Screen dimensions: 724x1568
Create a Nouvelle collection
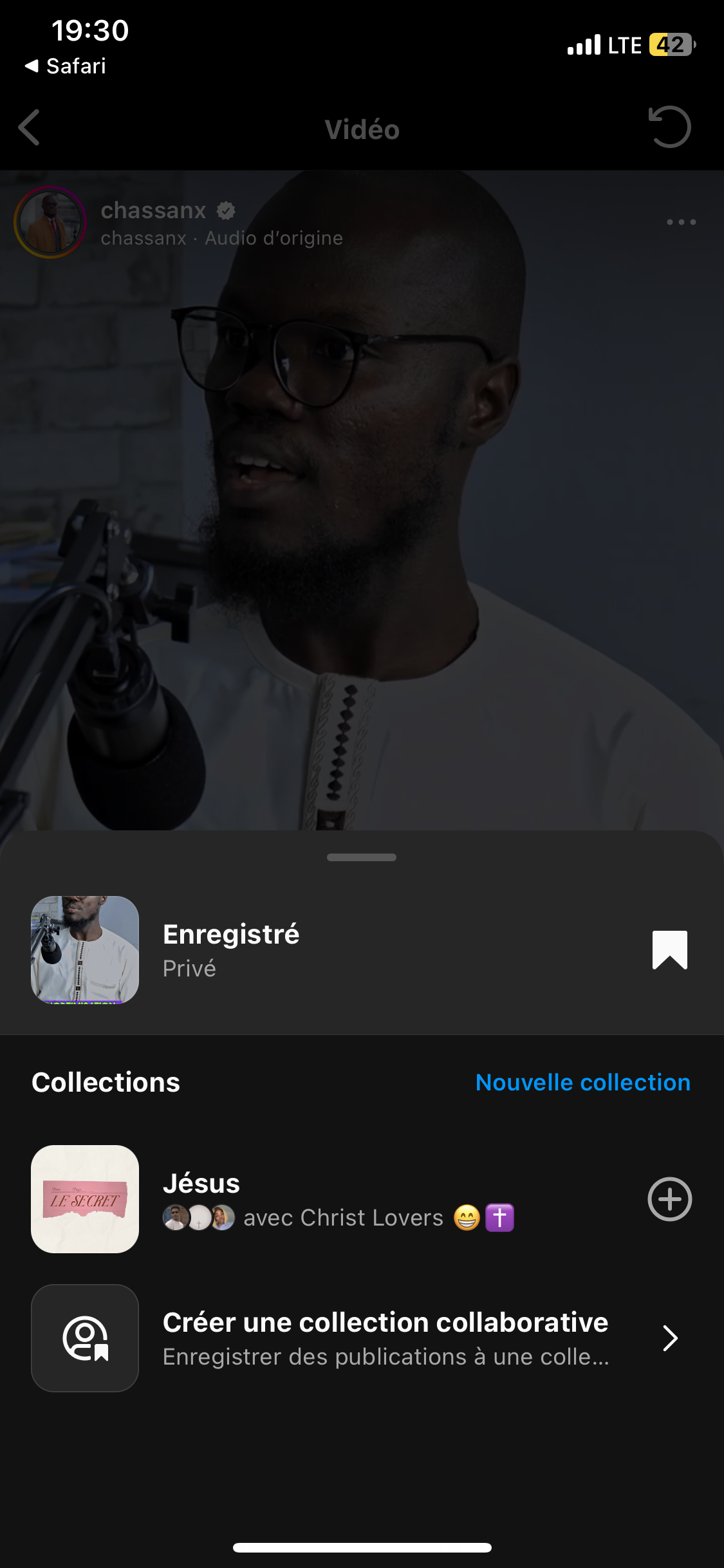point(582,1083)
